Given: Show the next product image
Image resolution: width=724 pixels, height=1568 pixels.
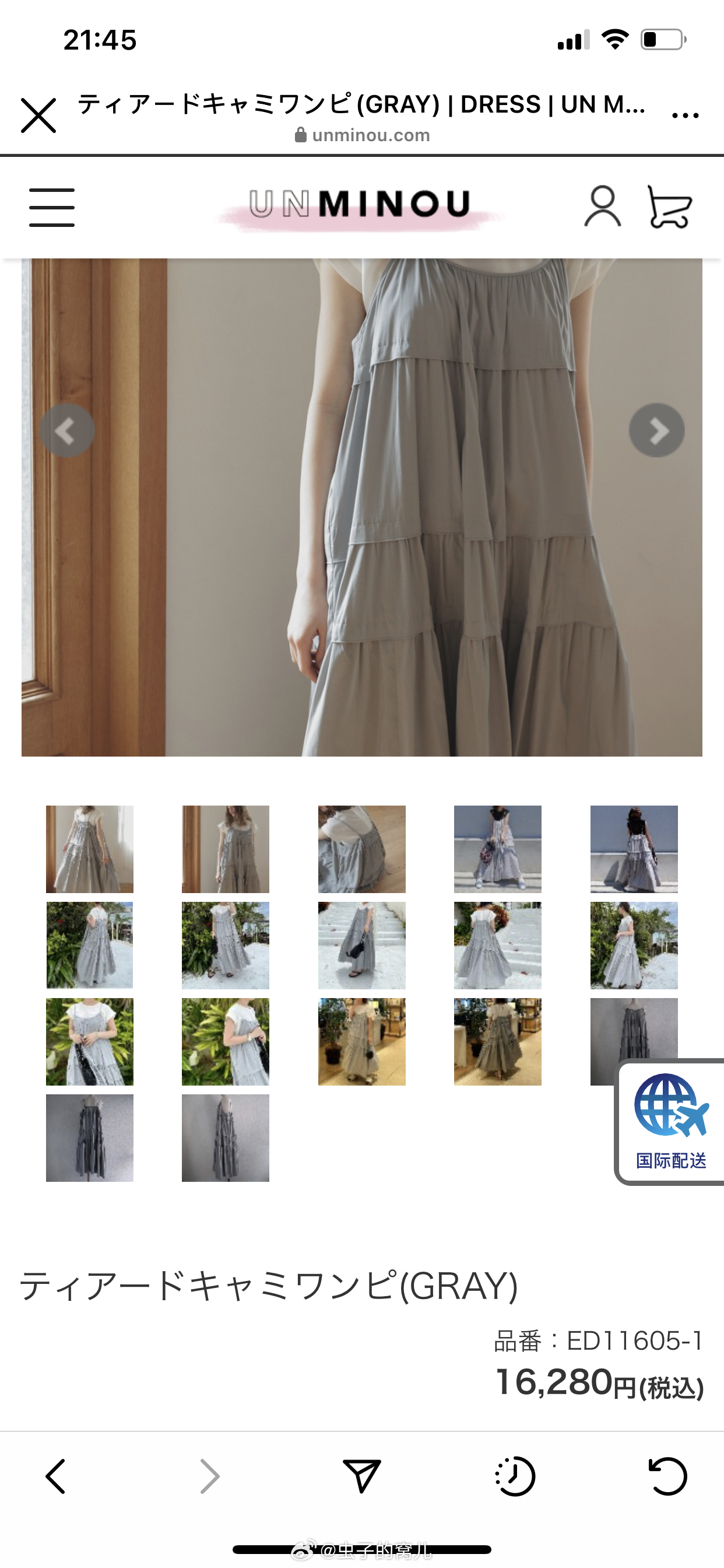Looking at the screenshot, I should 656,431.
